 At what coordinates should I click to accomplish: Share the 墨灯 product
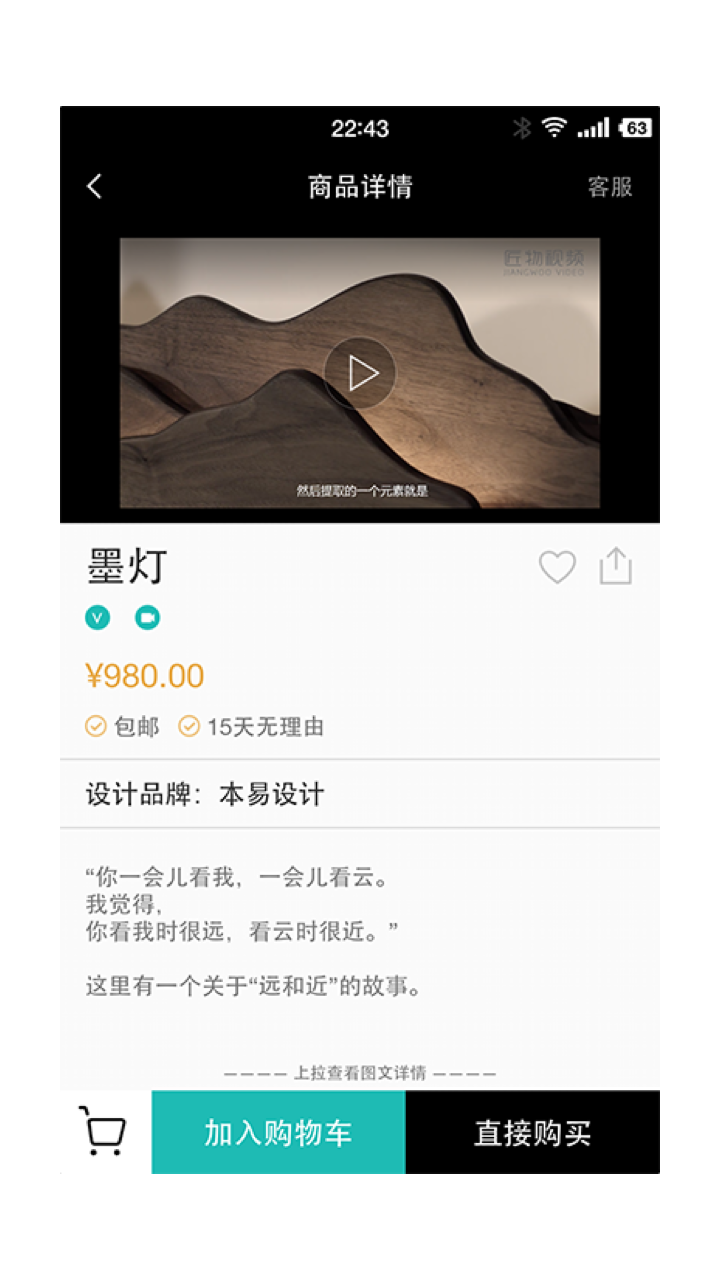[x=616, y=566]
